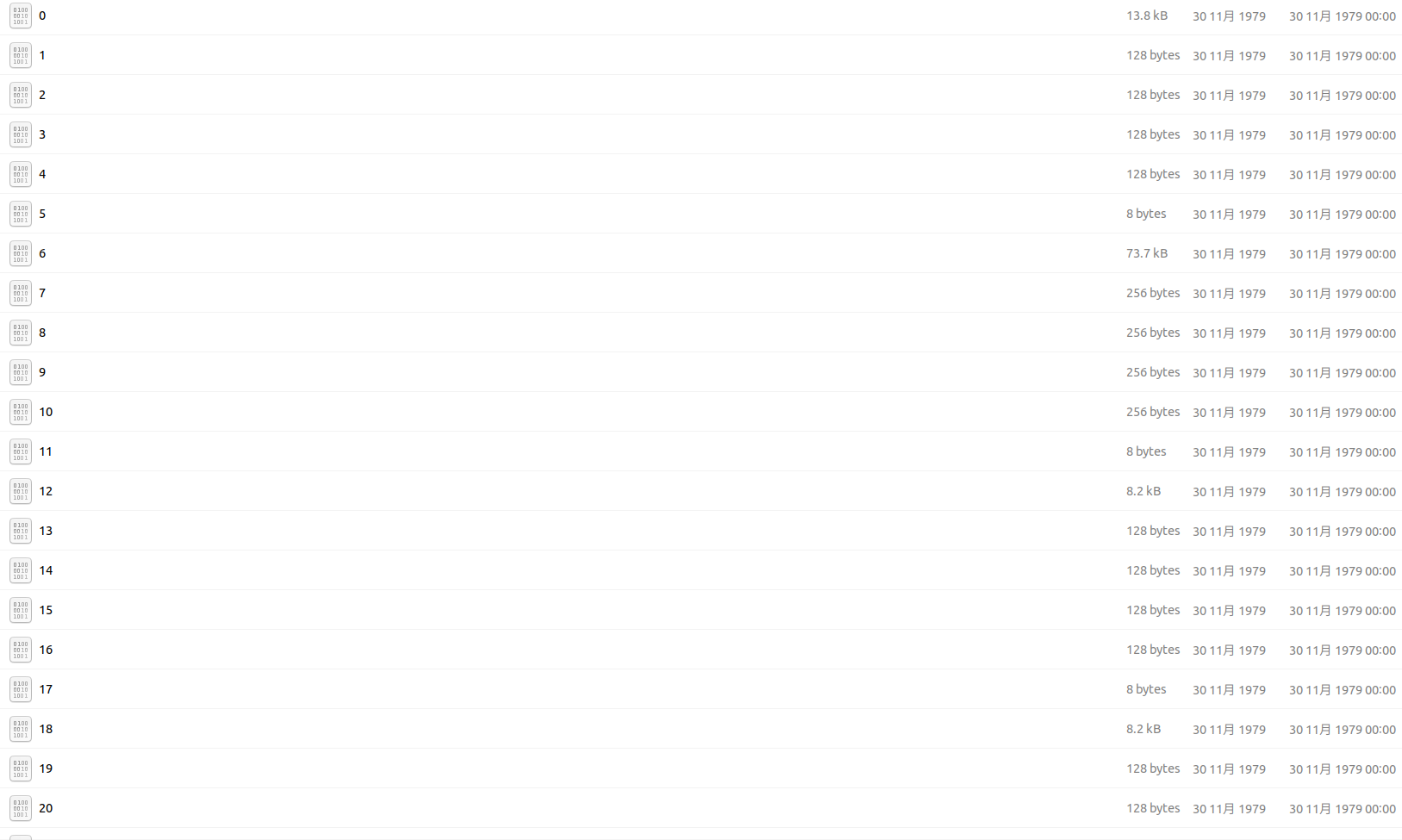Open the file named 0
1402x840 pixels.
point(42,16)
